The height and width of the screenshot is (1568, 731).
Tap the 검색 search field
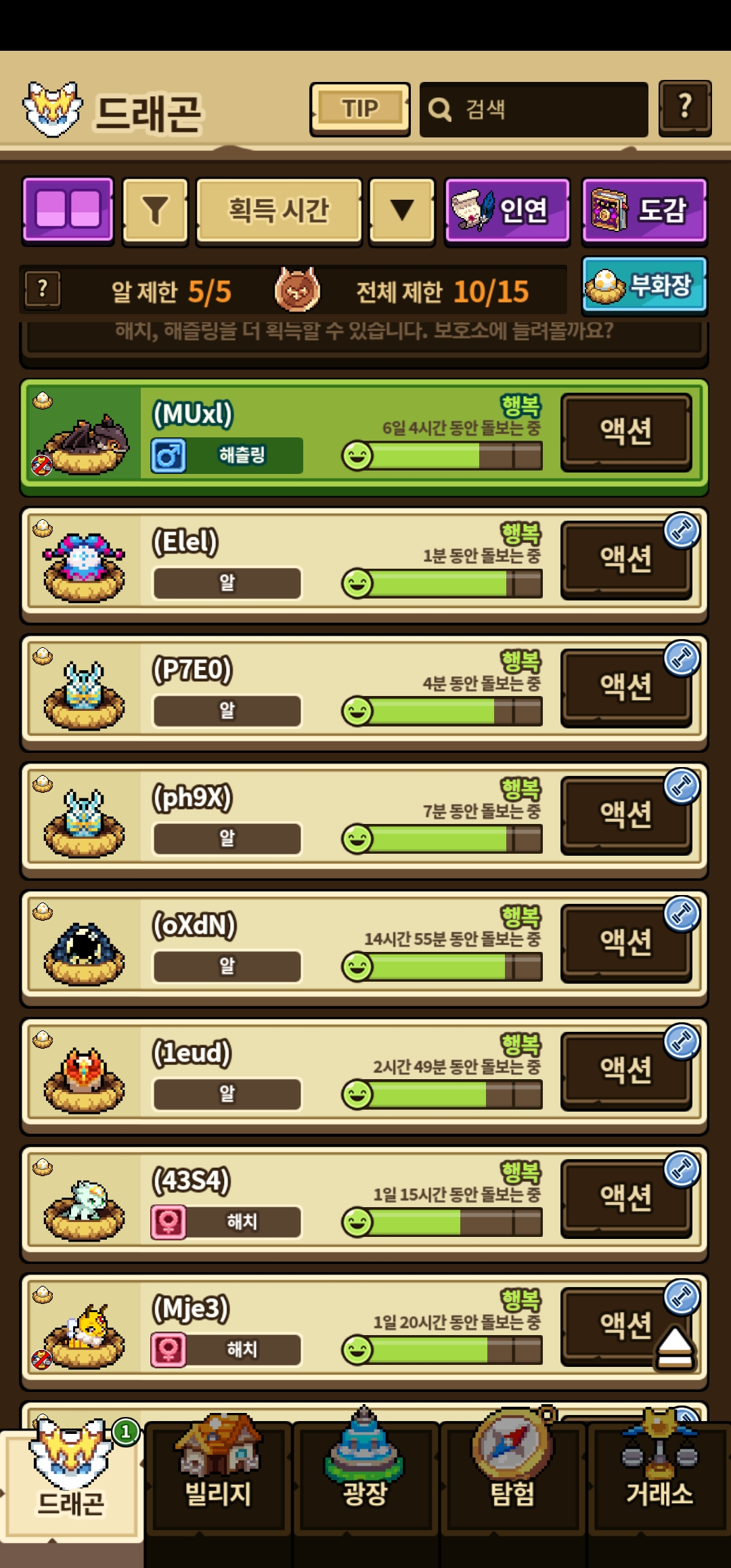coord(533,110)
